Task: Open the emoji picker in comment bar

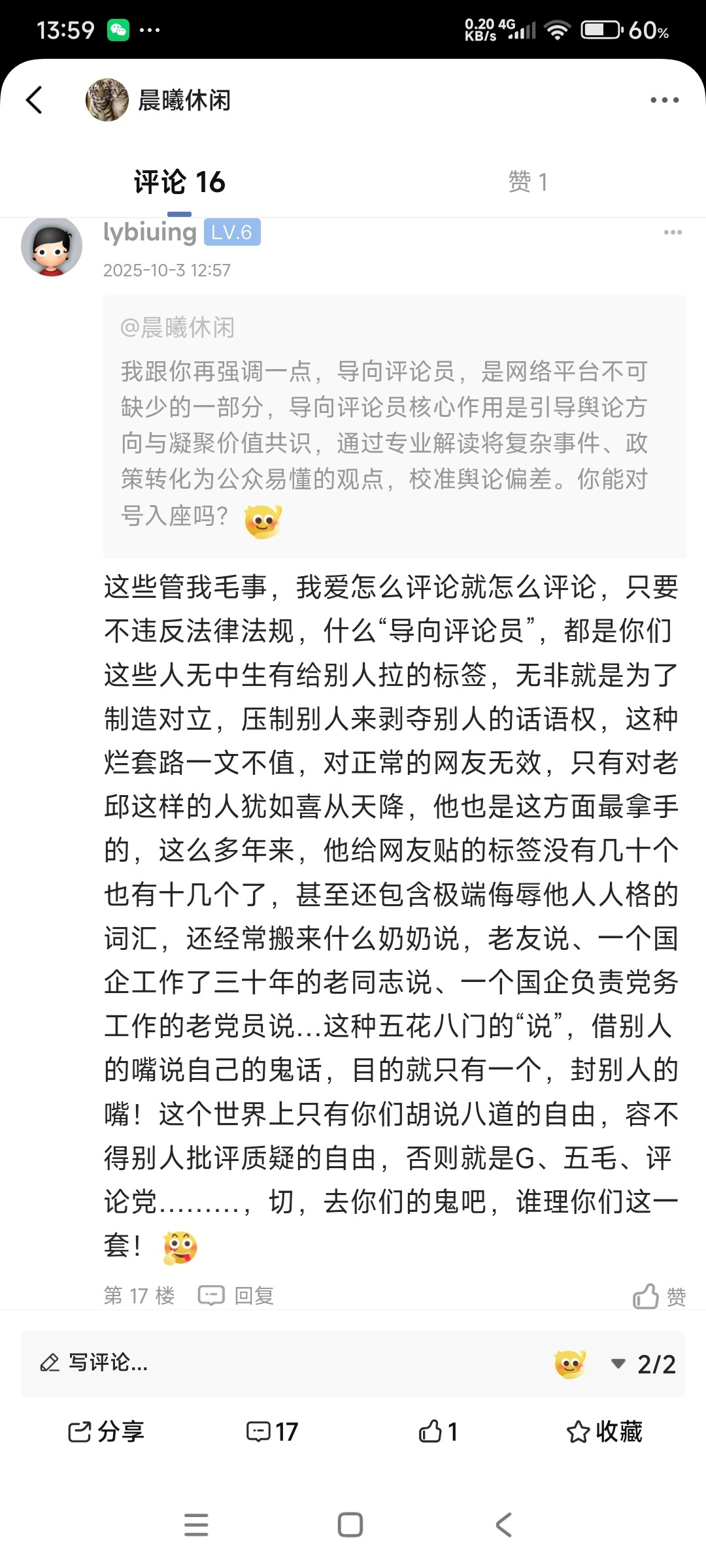Action: pyautogui.click(x=570, y=1364)
